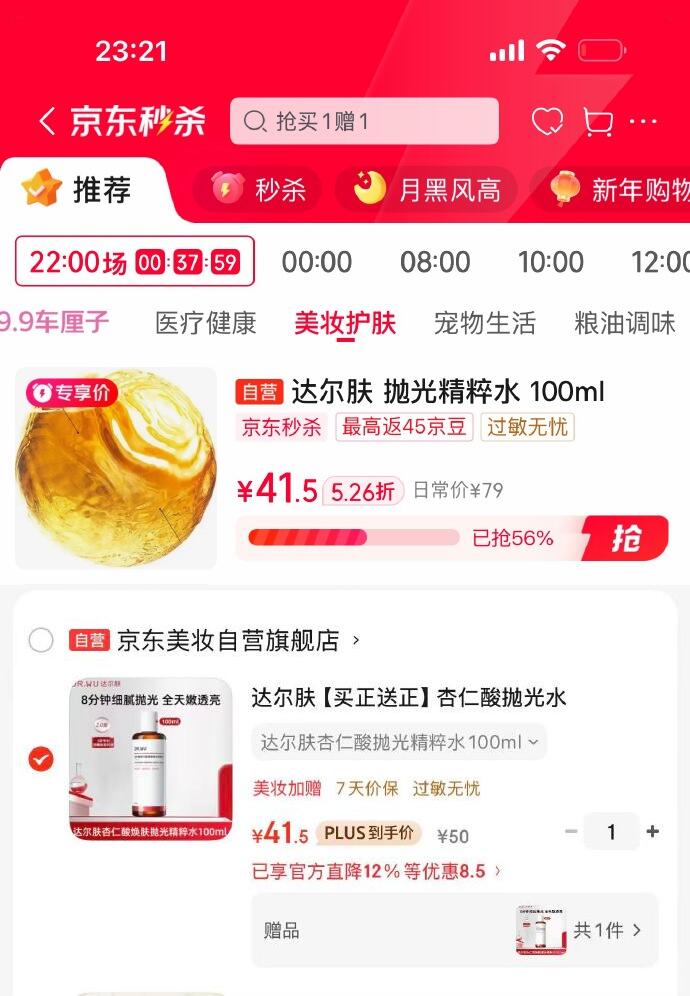Select the 10:00 sale session

[x=550, y=262]
